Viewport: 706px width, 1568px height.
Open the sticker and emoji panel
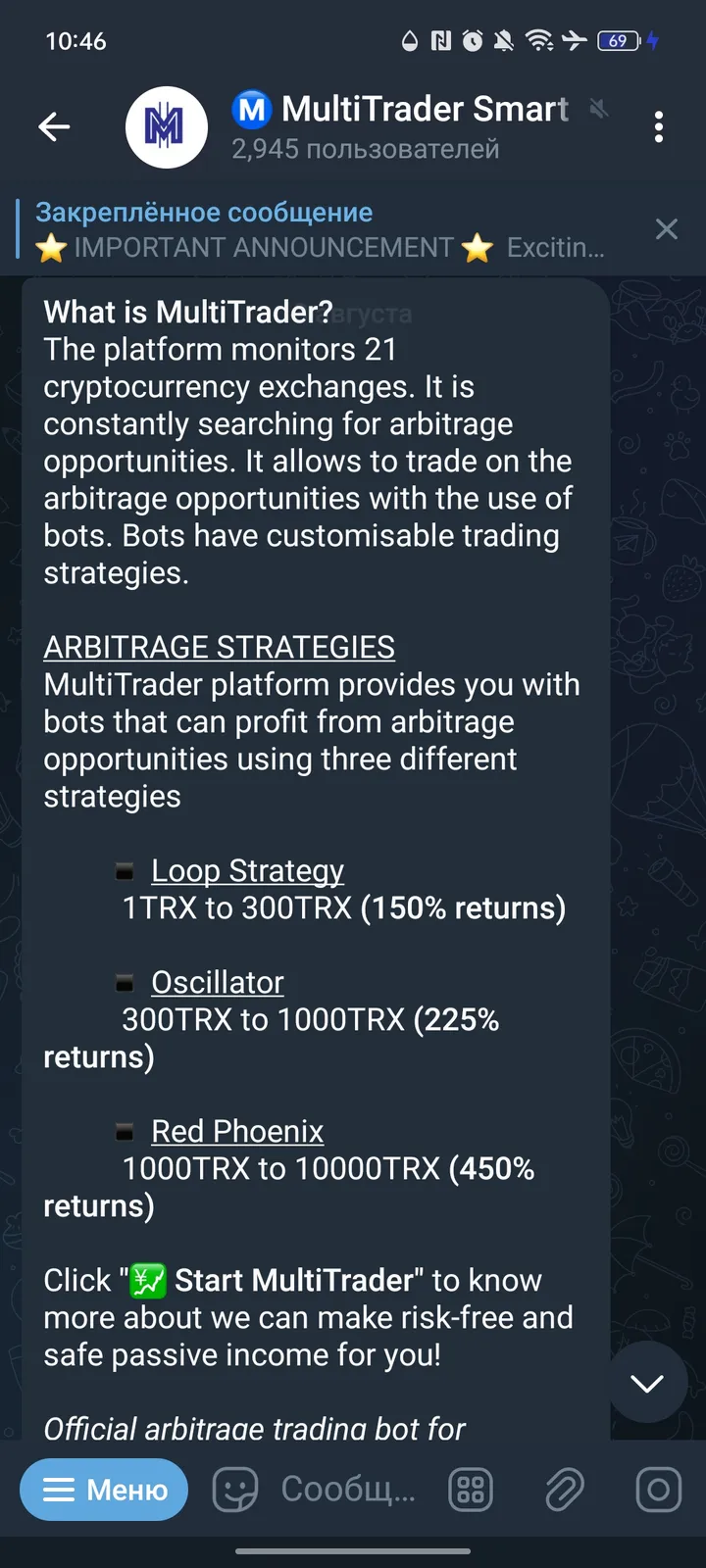pos(233,1490)
